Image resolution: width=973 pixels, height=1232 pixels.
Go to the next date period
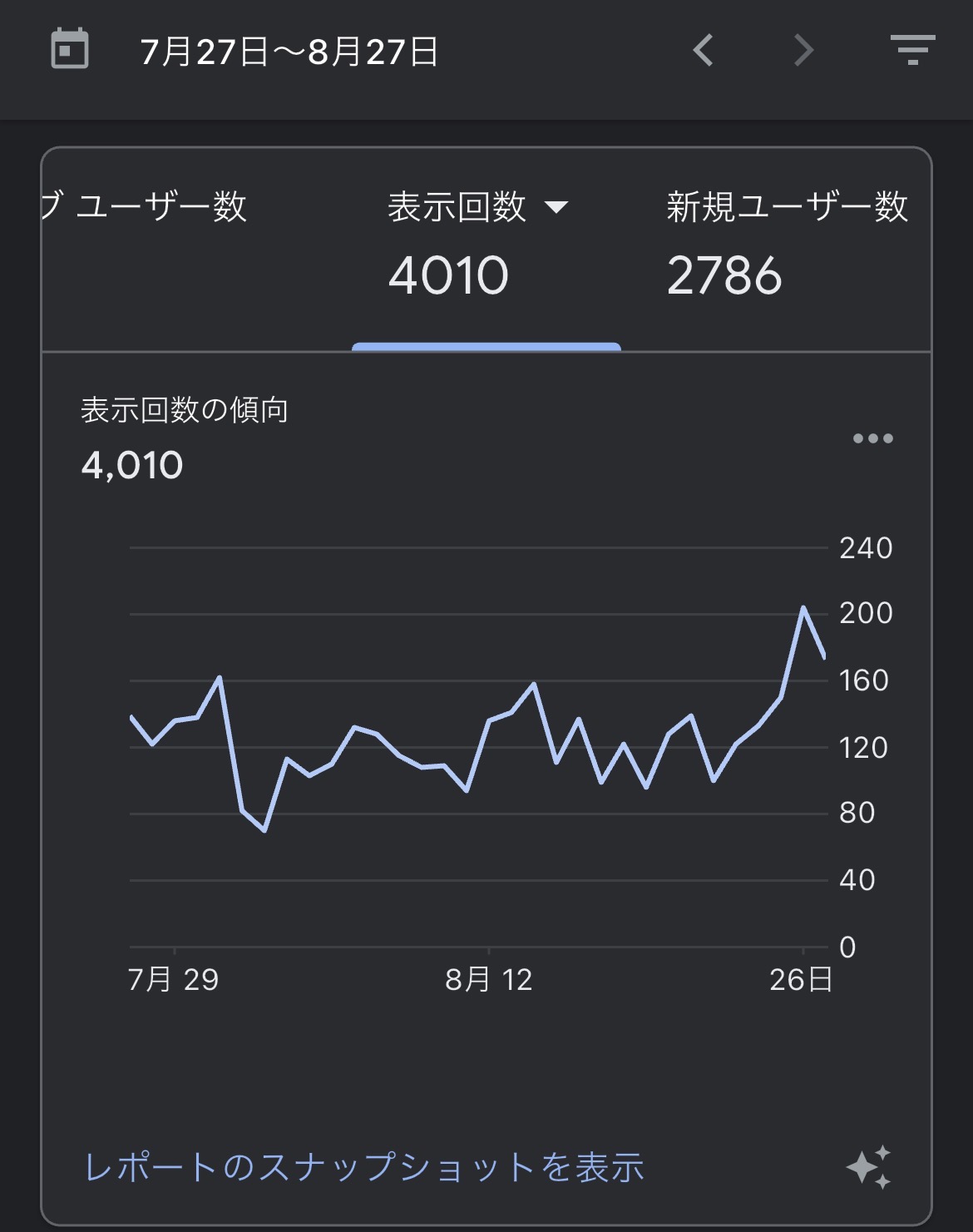[803, 50]
